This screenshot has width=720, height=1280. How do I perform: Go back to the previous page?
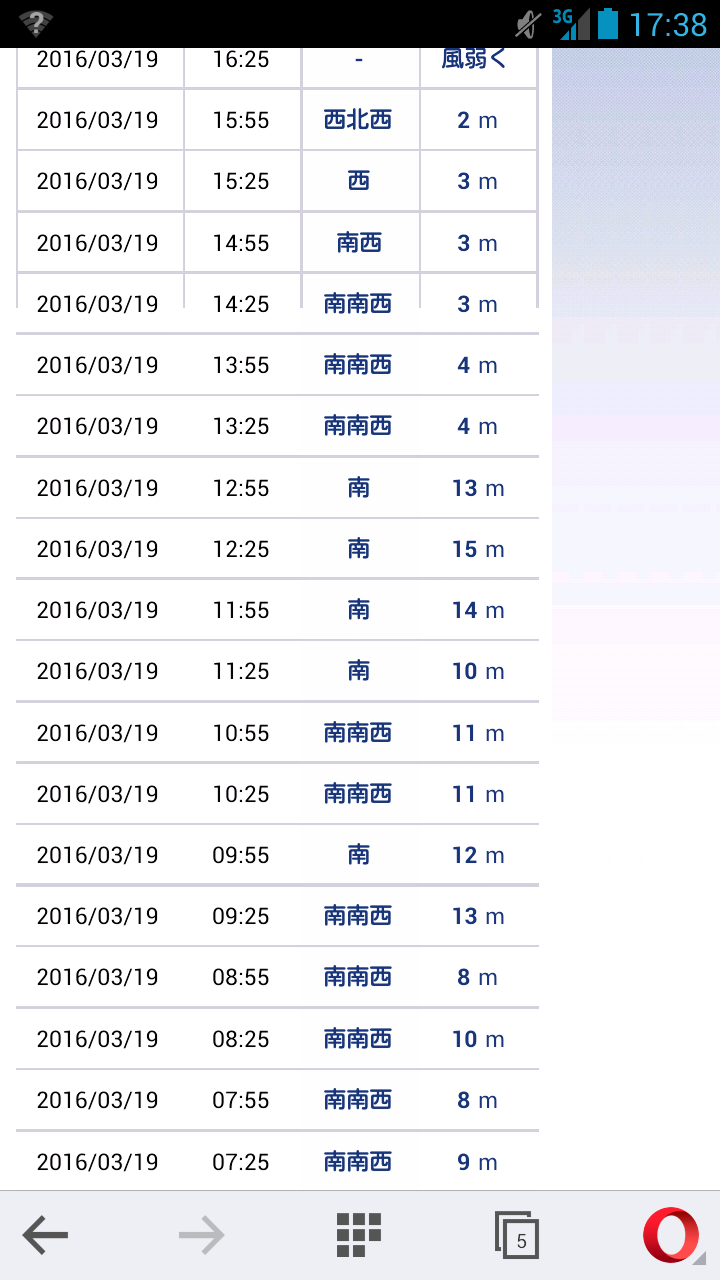45,1236
